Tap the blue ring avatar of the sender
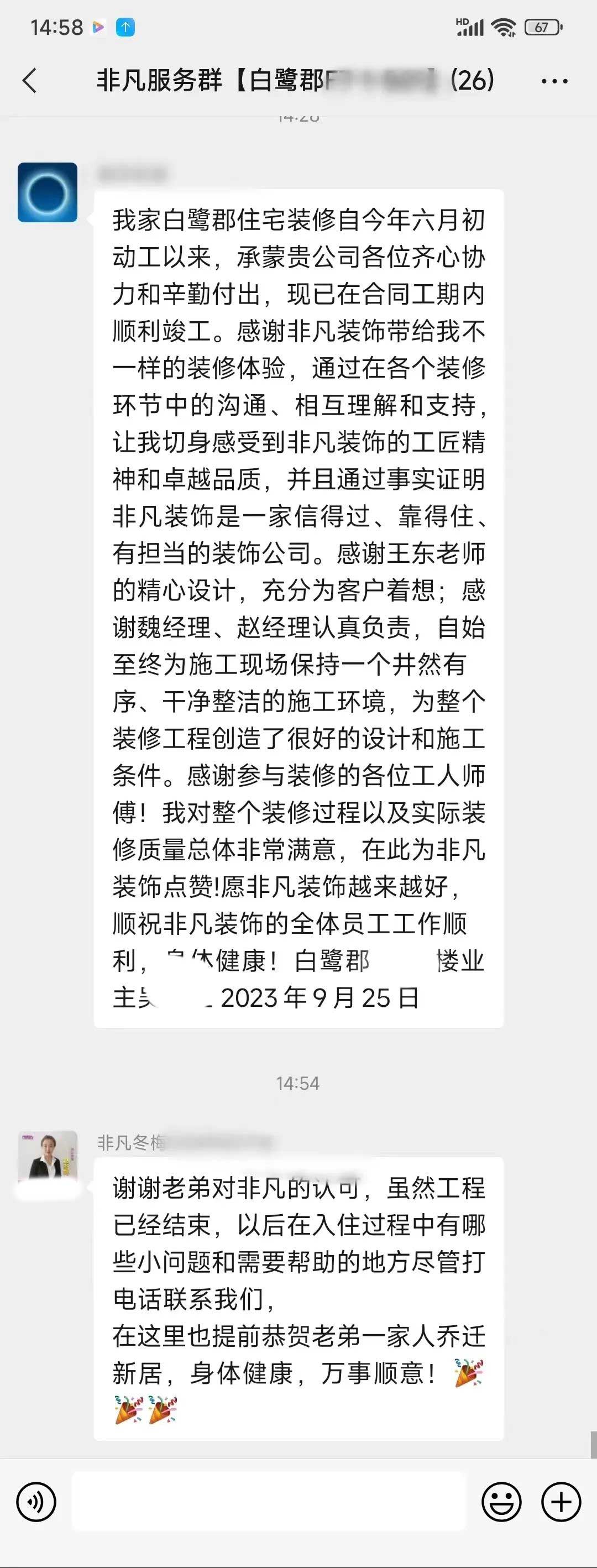 pos(48,192)
